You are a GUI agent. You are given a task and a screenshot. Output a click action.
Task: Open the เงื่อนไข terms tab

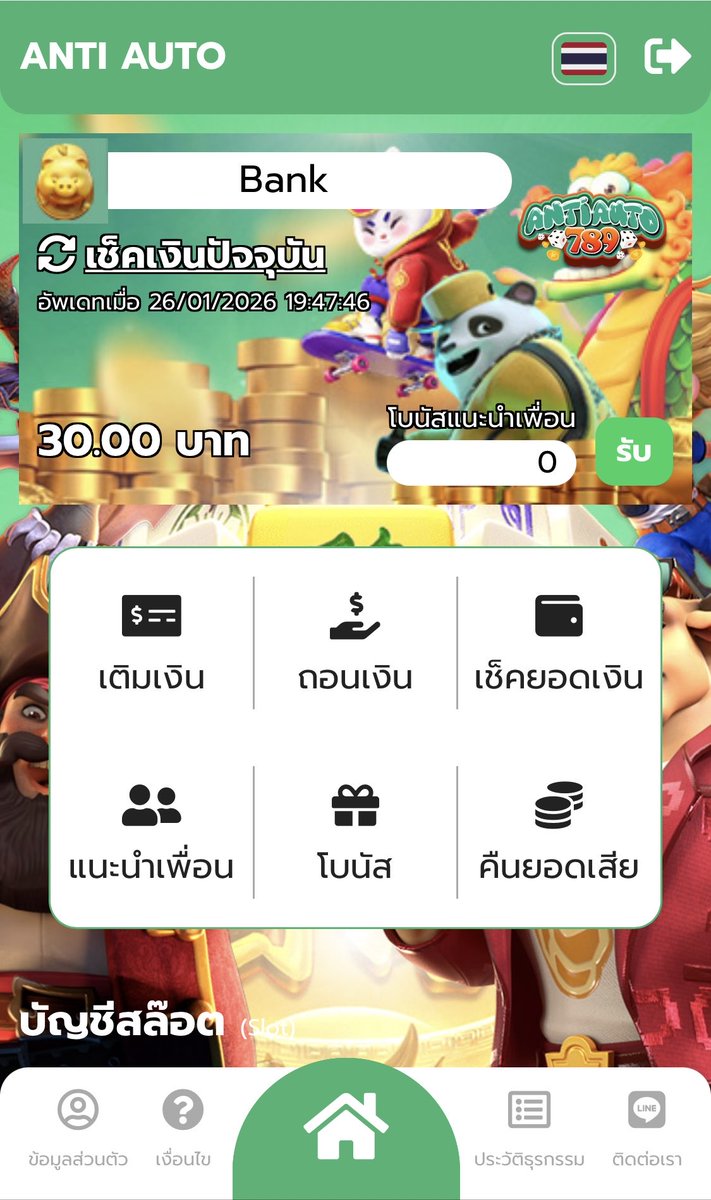(183, 1130)
